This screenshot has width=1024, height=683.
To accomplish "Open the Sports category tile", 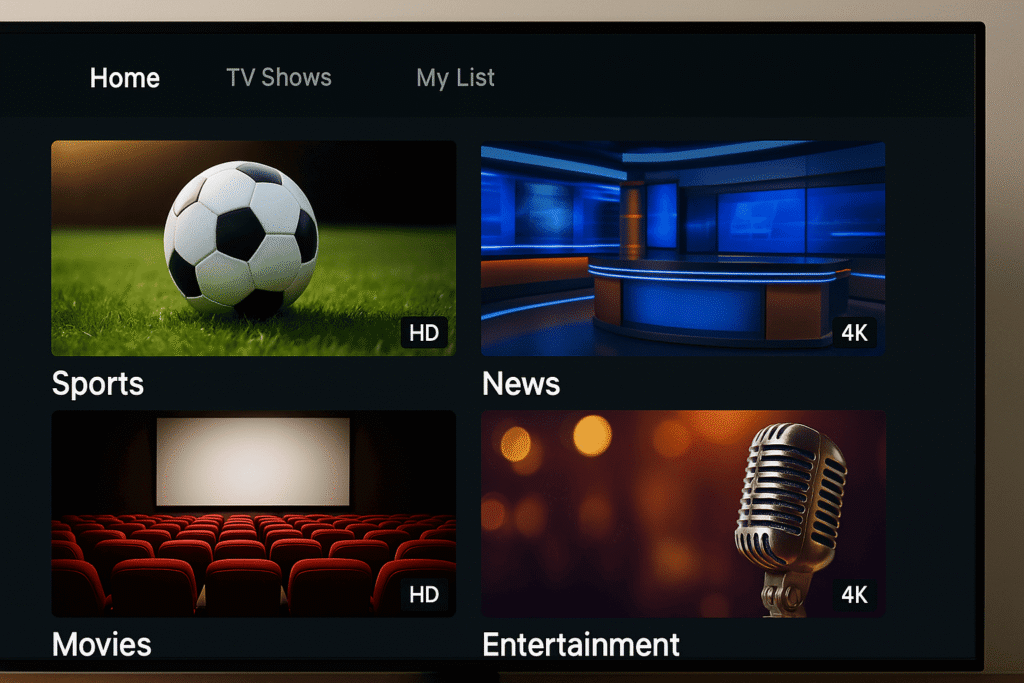I will (253, 248).
